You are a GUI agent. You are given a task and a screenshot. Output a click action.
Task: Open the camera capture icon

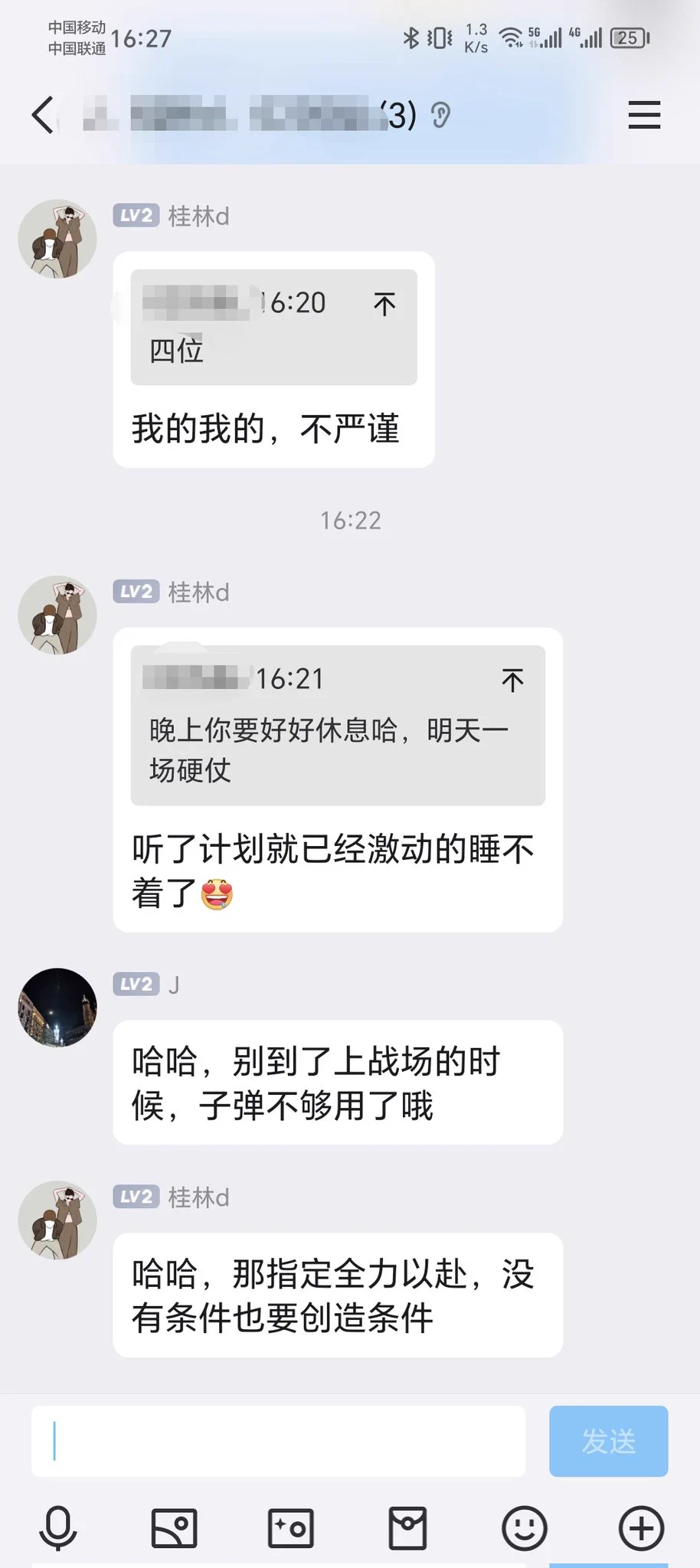pos(291,1528)
